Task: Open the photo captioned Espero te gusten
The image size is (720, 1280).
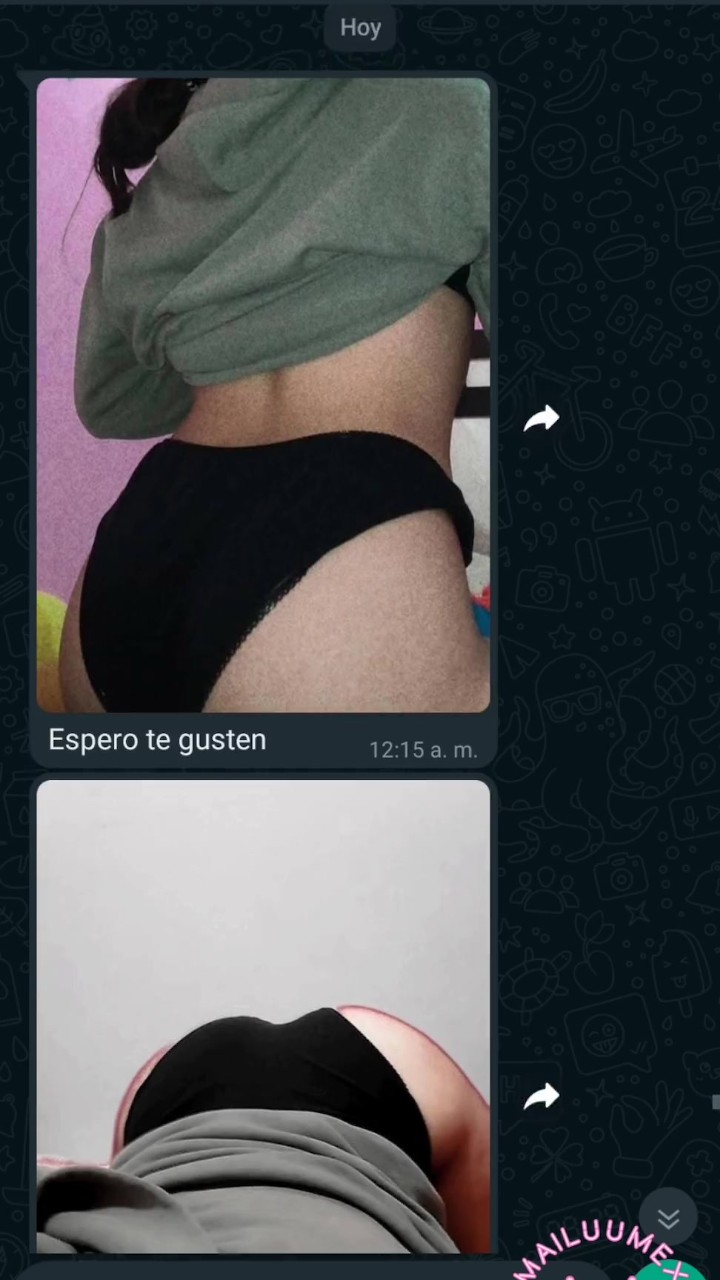Action: (263, 395)
